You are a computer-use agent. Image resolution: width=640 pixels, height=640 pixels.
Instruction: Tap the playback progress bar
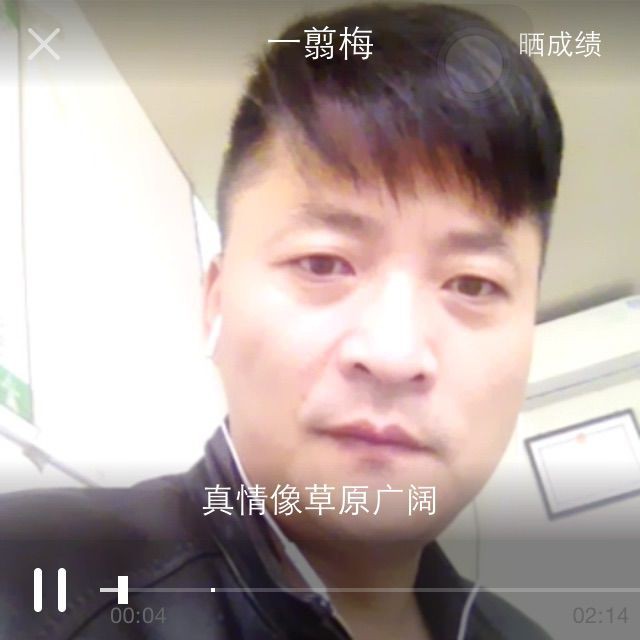click(x=369, y=590)
